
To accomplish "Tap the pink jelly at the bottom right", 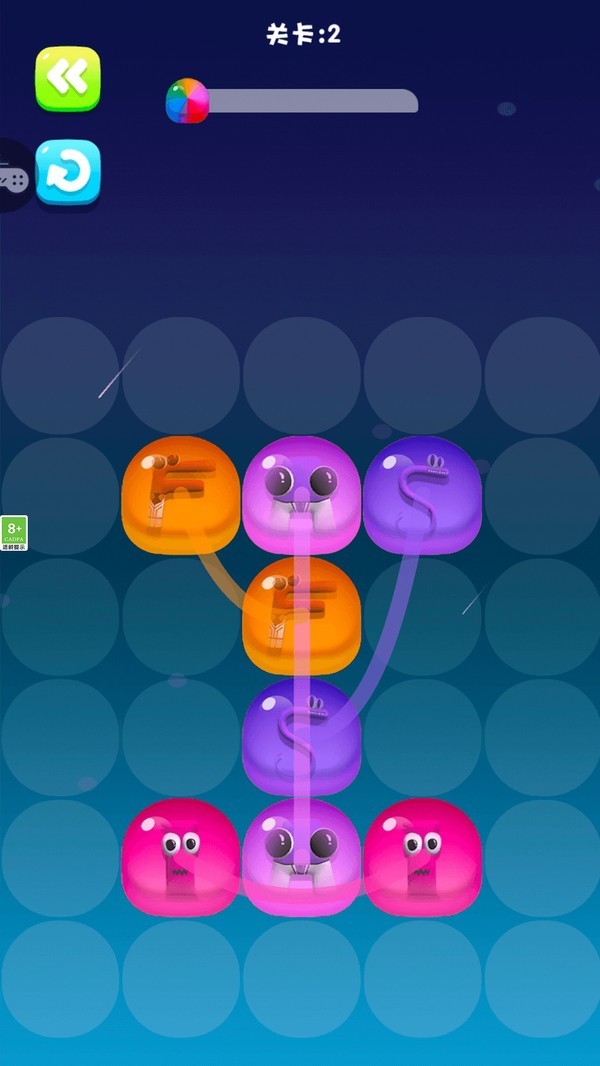I will tap(422, 856).
